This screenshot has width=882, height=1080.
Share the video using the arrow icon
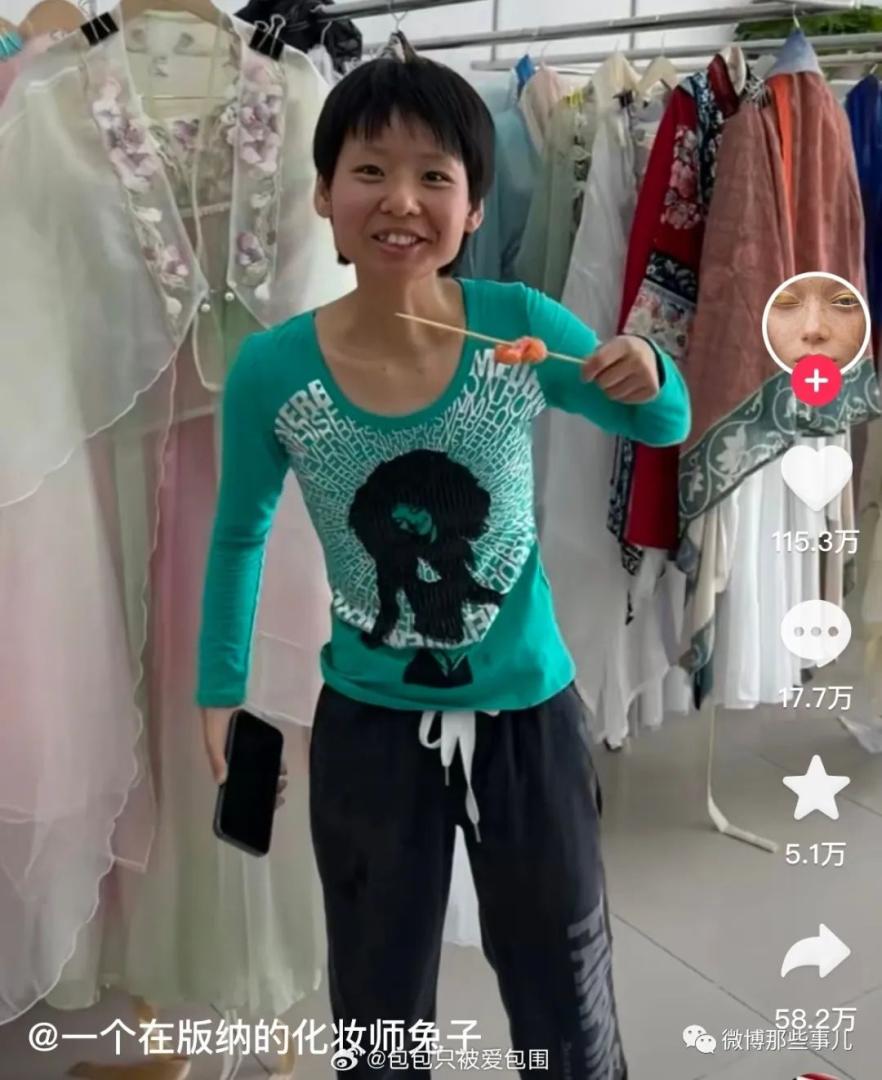click(815, 952)
